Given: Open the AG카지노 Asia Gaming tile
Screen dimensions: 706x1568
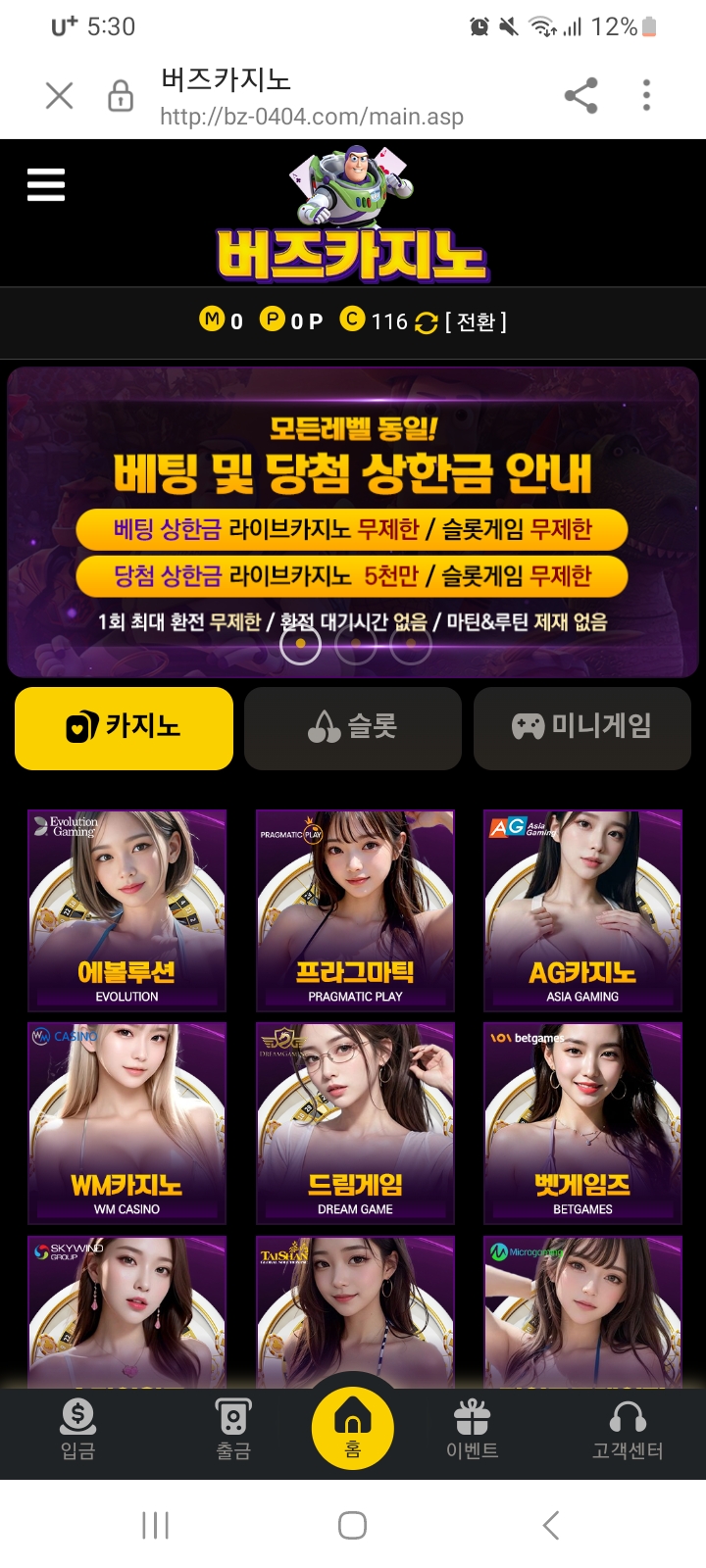Looking at the screenshot, I should coord(582,909).
